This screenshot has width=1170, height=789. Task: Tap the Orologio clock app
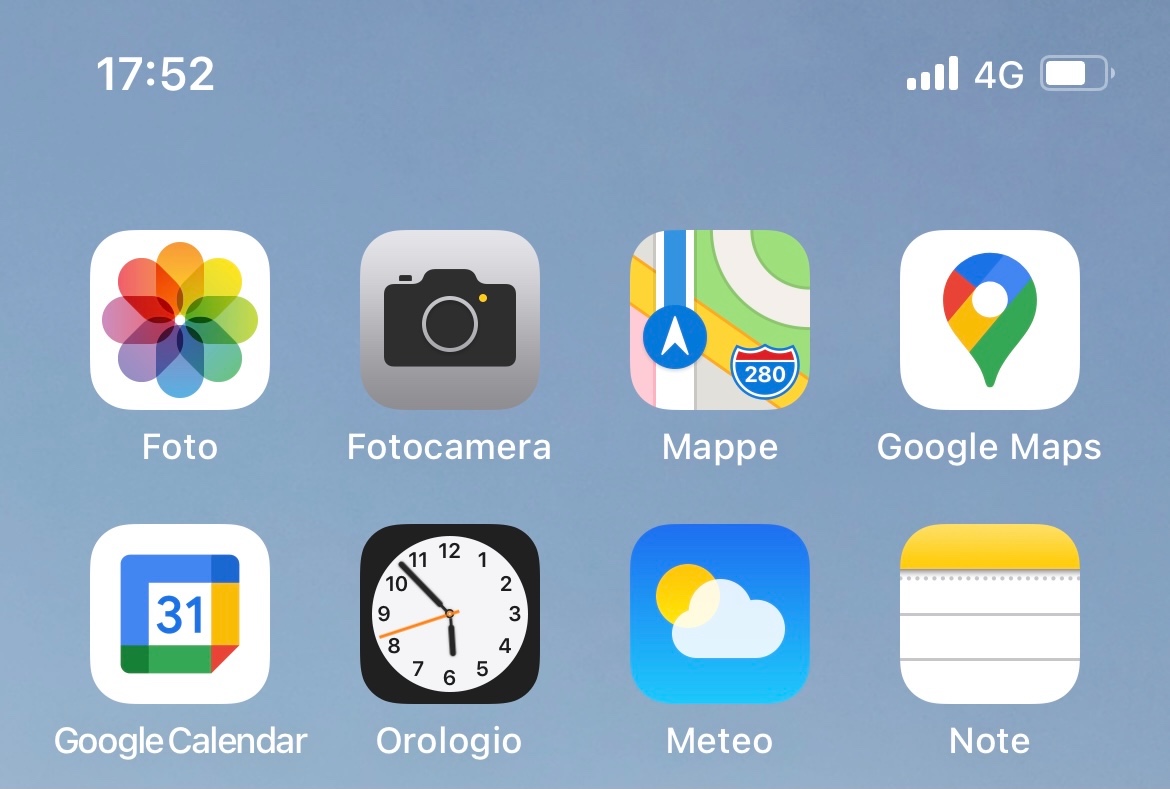(x=450, y=614)
